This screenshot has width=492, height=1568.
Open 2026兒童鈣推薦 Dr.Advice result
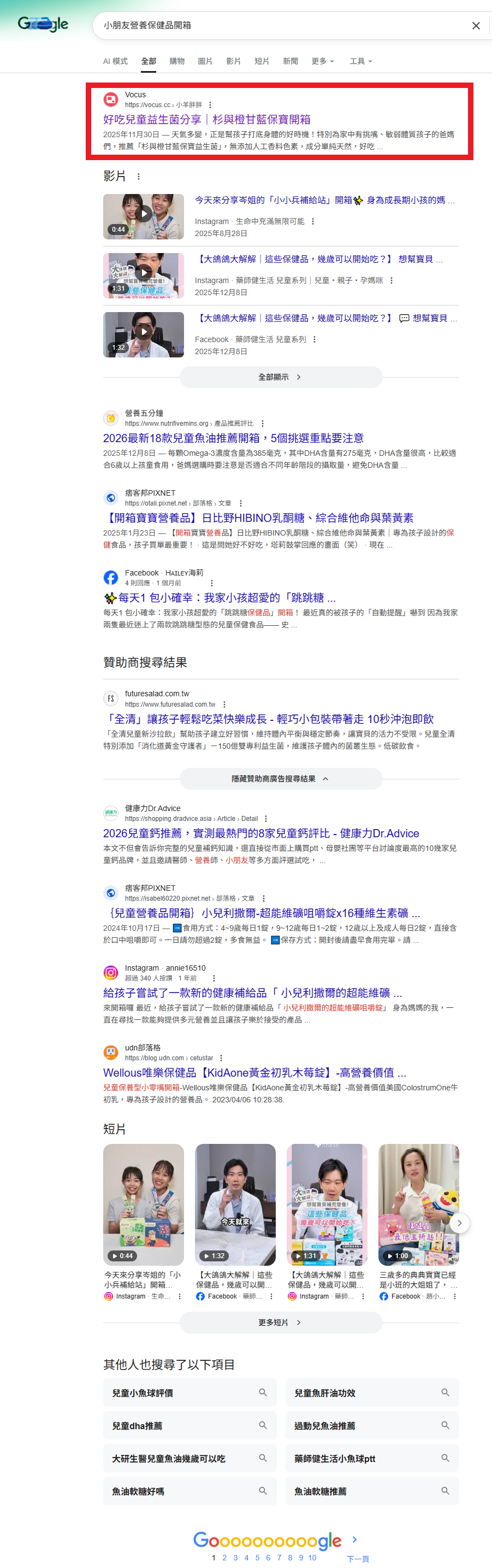[x=261, y=833]
